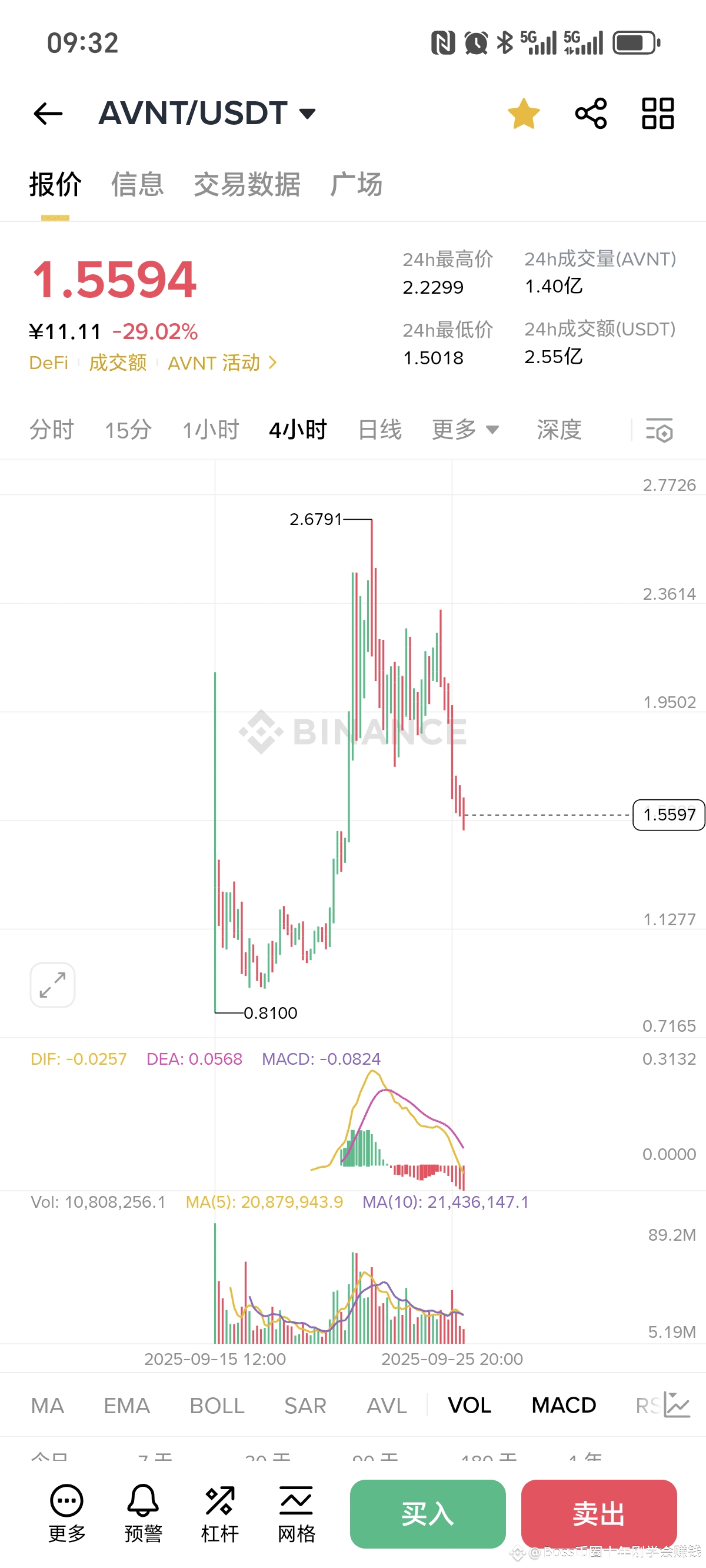Expand the chart to fullscreen
Image resolution: width=706 pixels, height=1568 pixels.
[x=53, y=985]
